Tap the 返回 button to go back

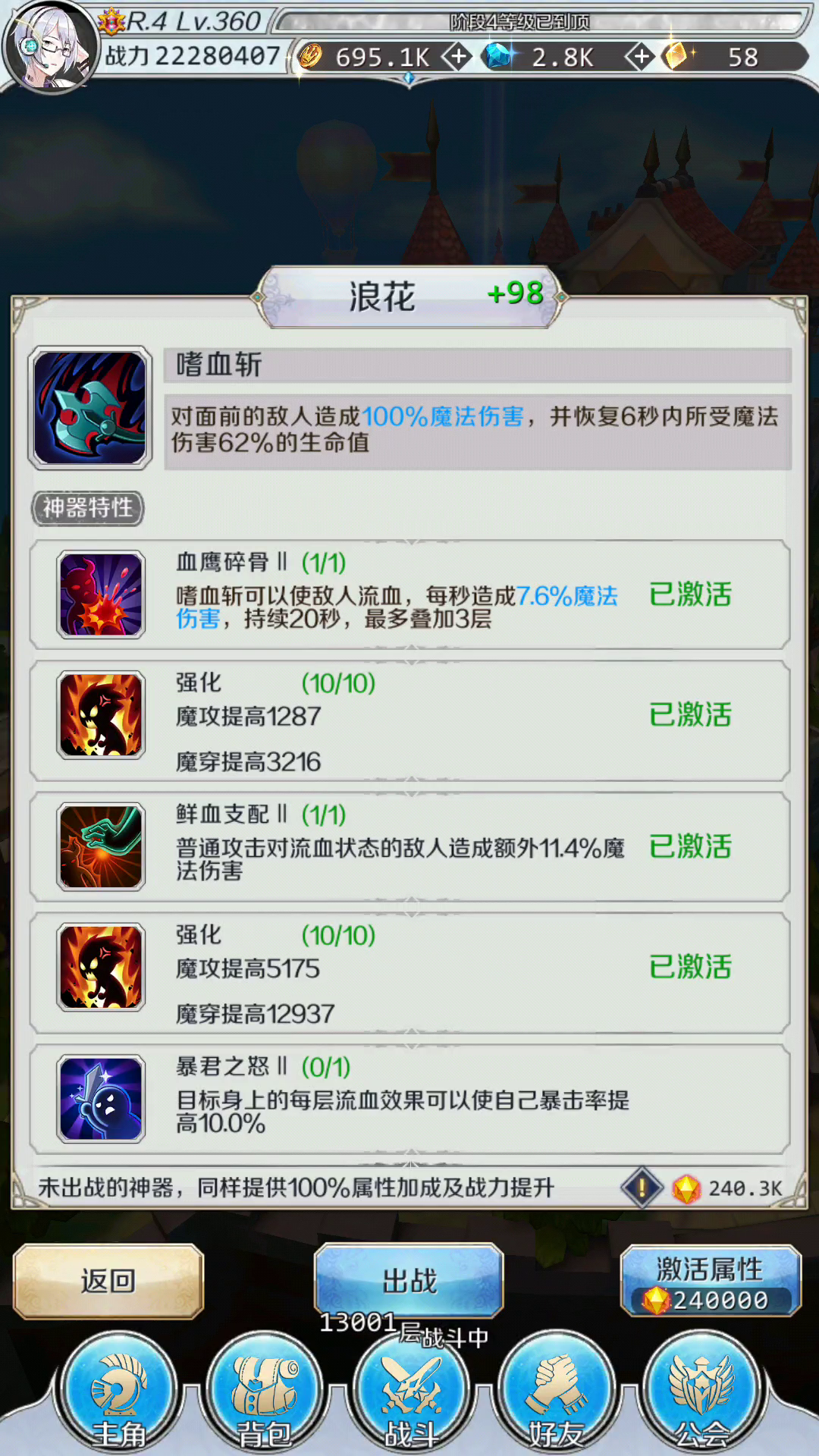point(108,1281)
